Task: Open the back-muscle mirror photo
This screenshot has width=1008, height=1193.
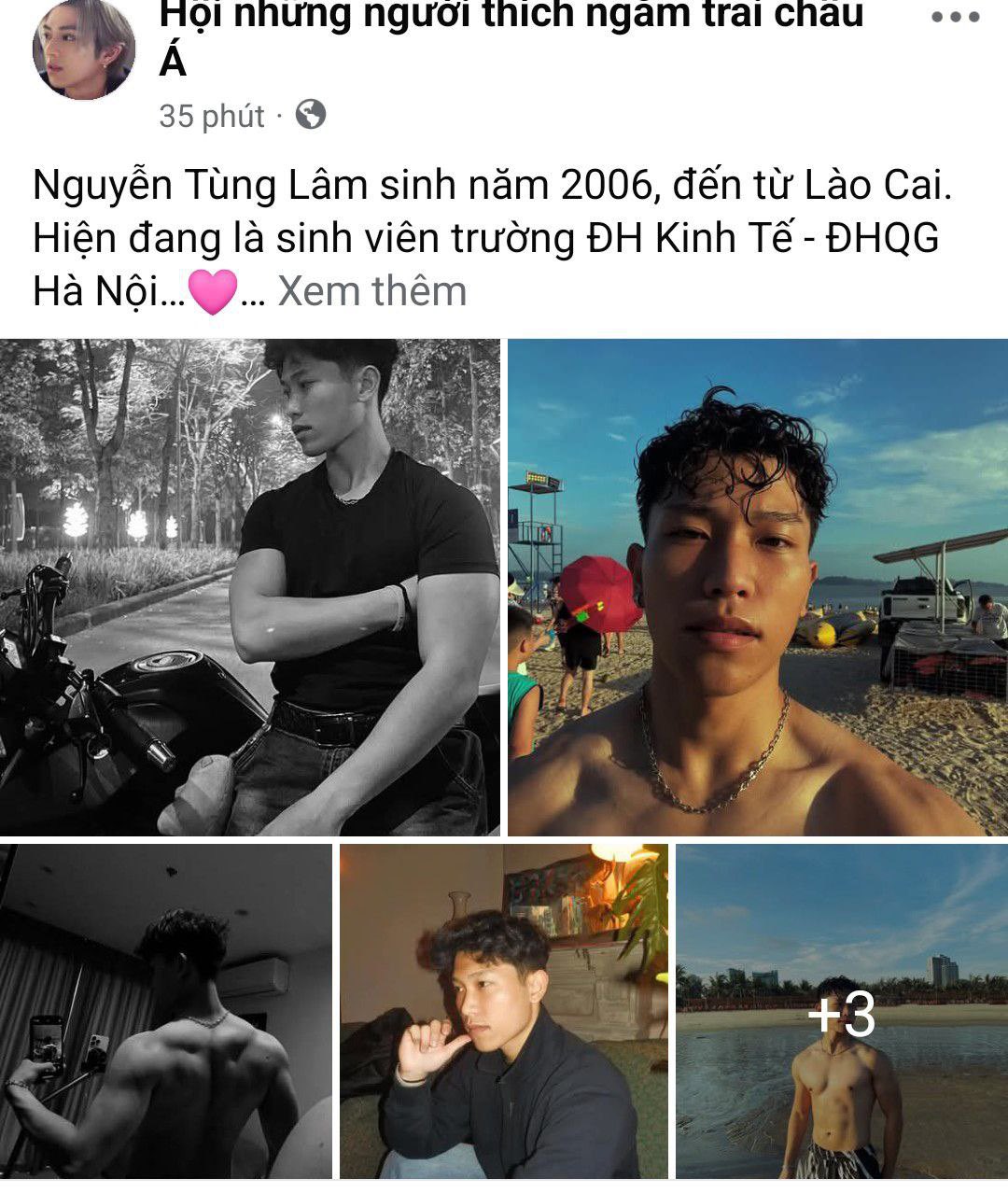Action: (166, 1011)
